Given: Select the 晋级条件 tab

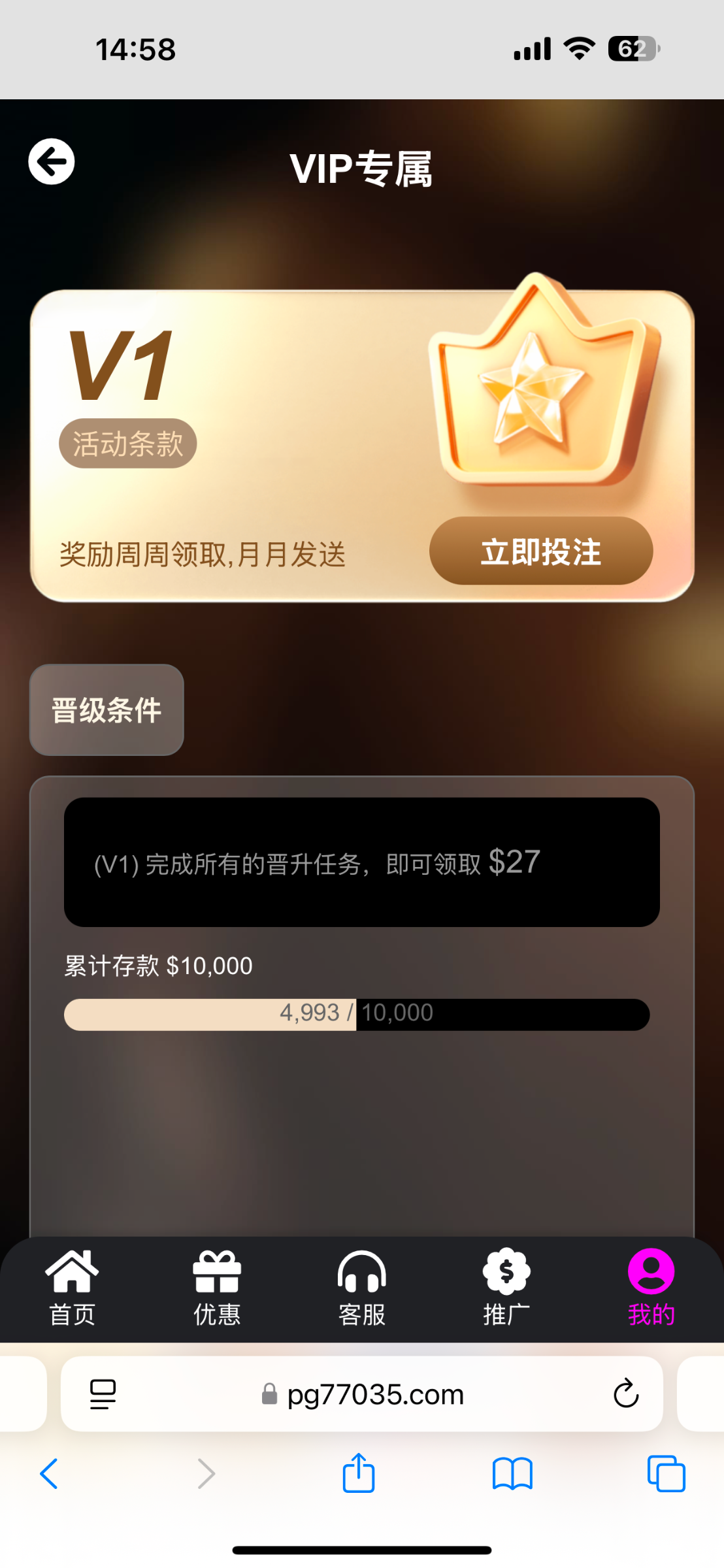Looking at the screenshot, I should pos(107,710).
